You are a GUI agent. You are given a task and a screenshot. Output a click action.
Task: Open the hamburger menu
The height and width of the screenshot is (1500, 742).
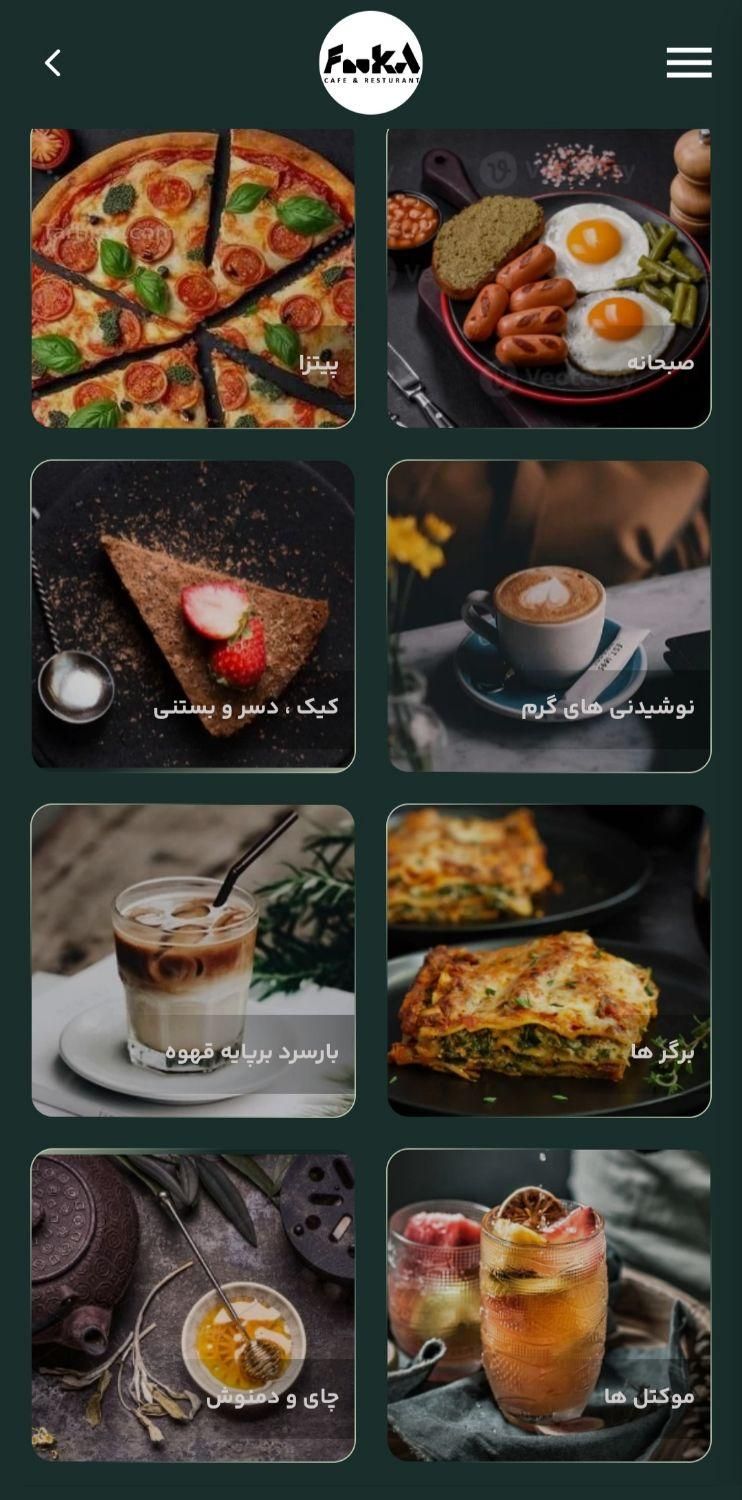point(689,63)
